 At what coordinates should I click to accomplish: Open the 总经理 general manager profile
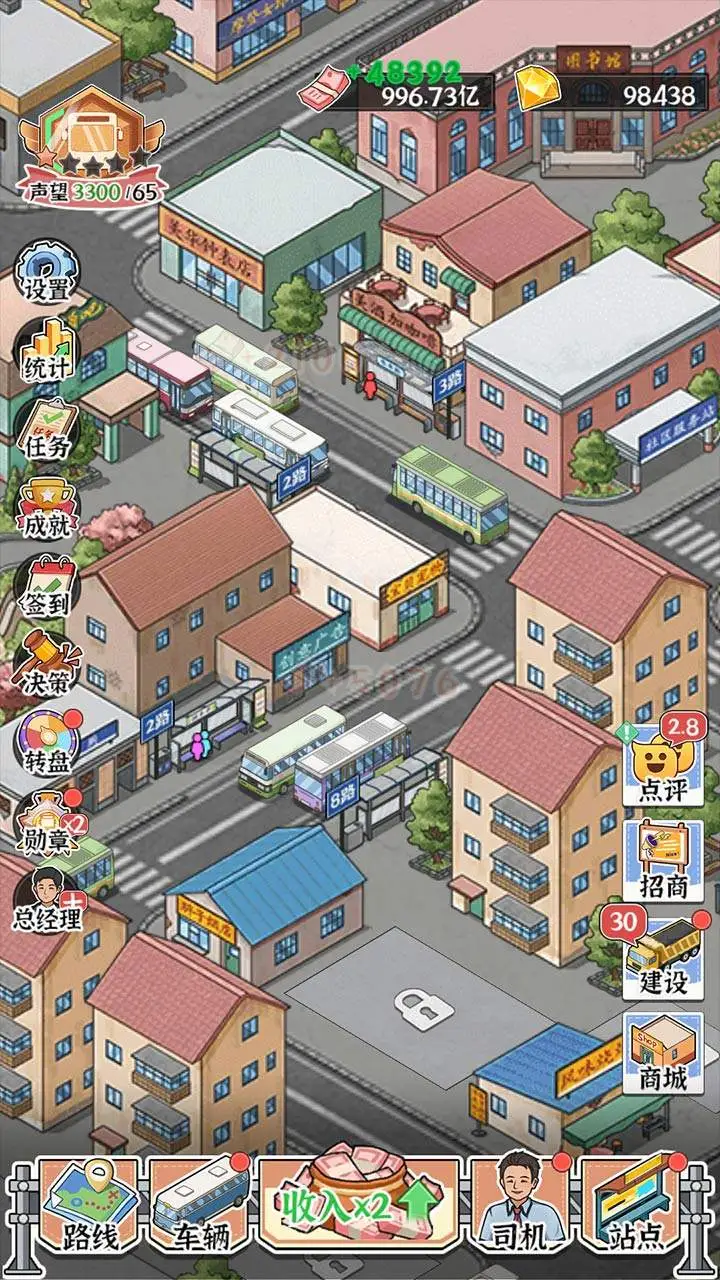pyautogui.click(x=47, y=898)
